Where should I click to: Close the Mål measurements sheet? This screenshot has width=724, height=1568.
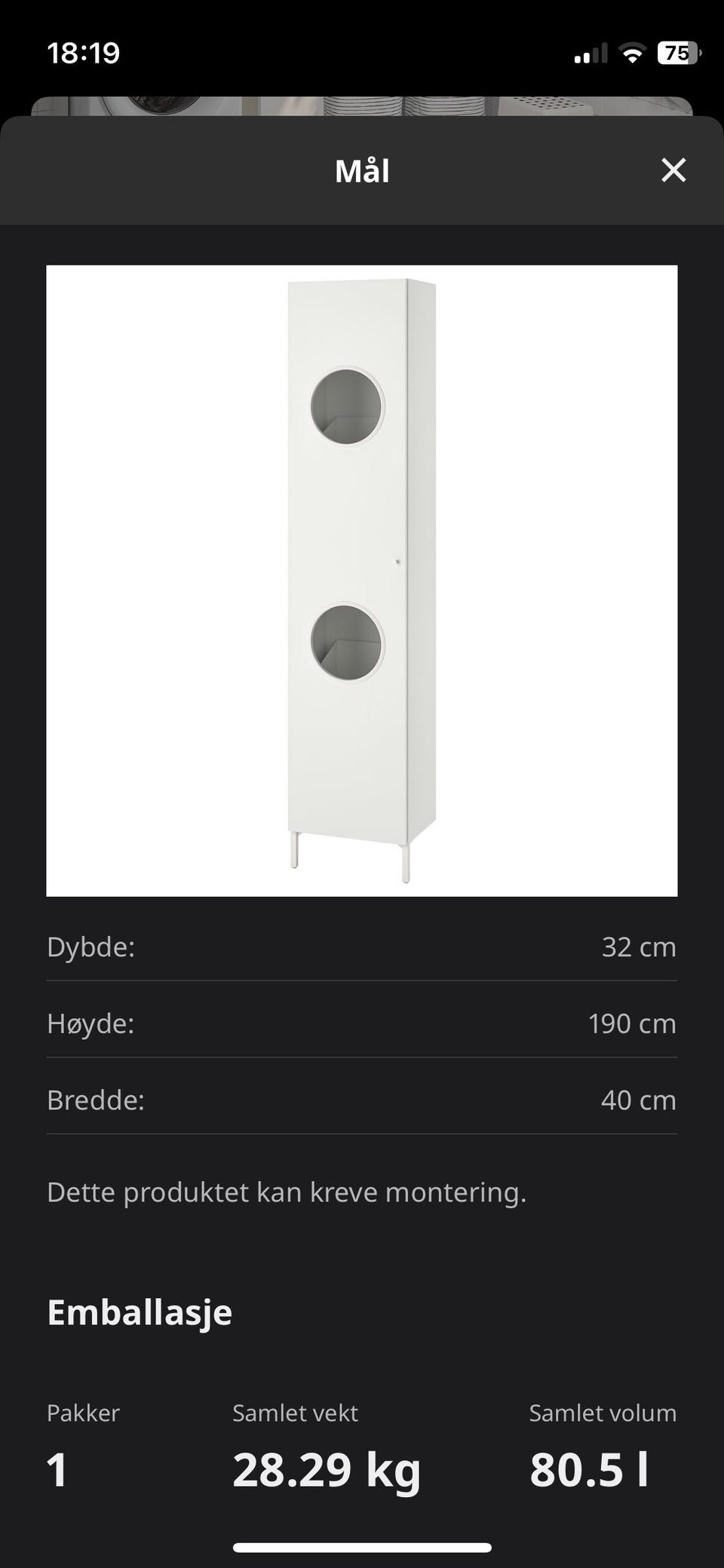pyautogui.click(x=673, y=170)
